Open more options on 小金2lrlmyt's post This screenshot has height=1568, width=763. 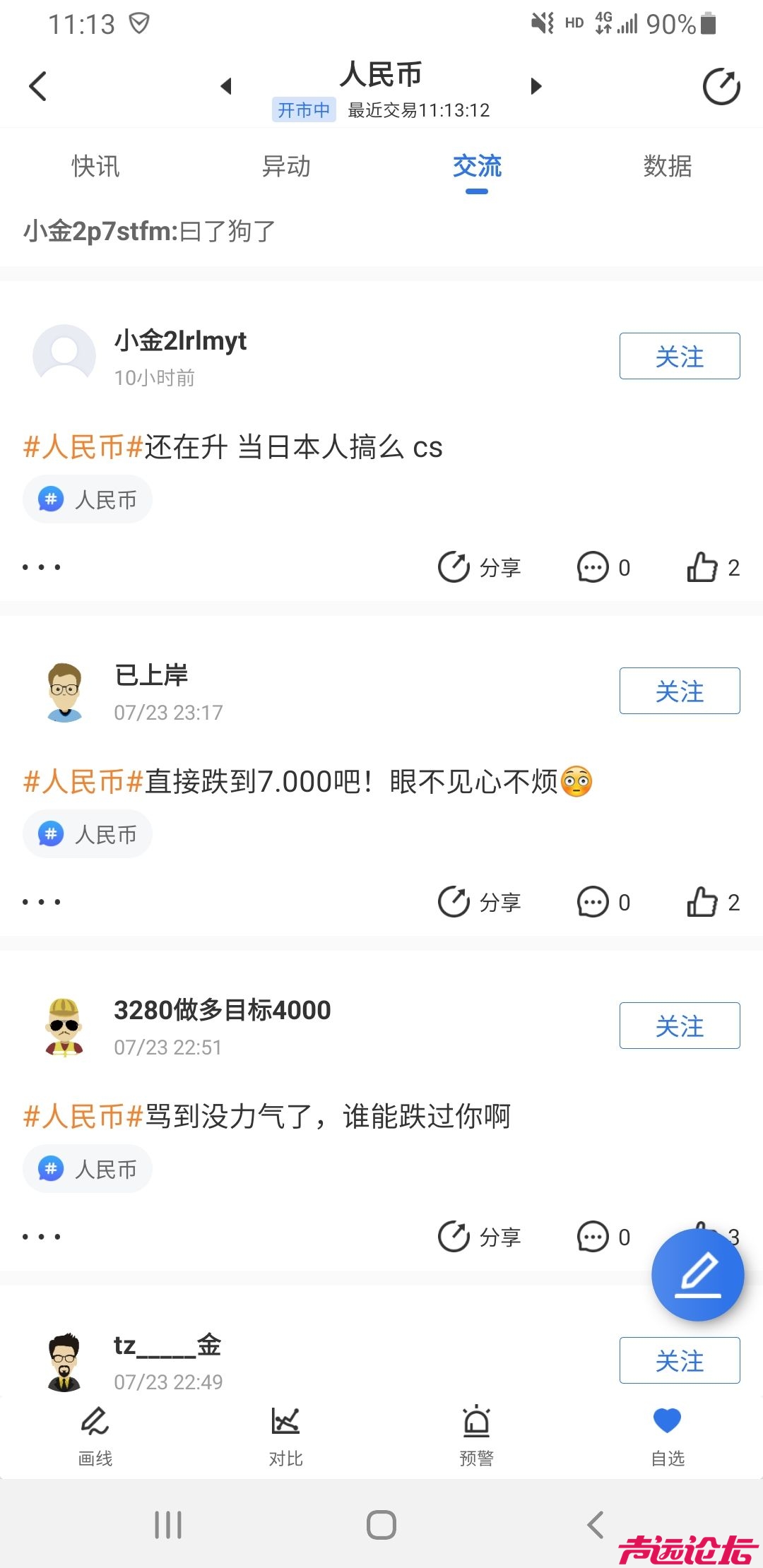[41, 567]
